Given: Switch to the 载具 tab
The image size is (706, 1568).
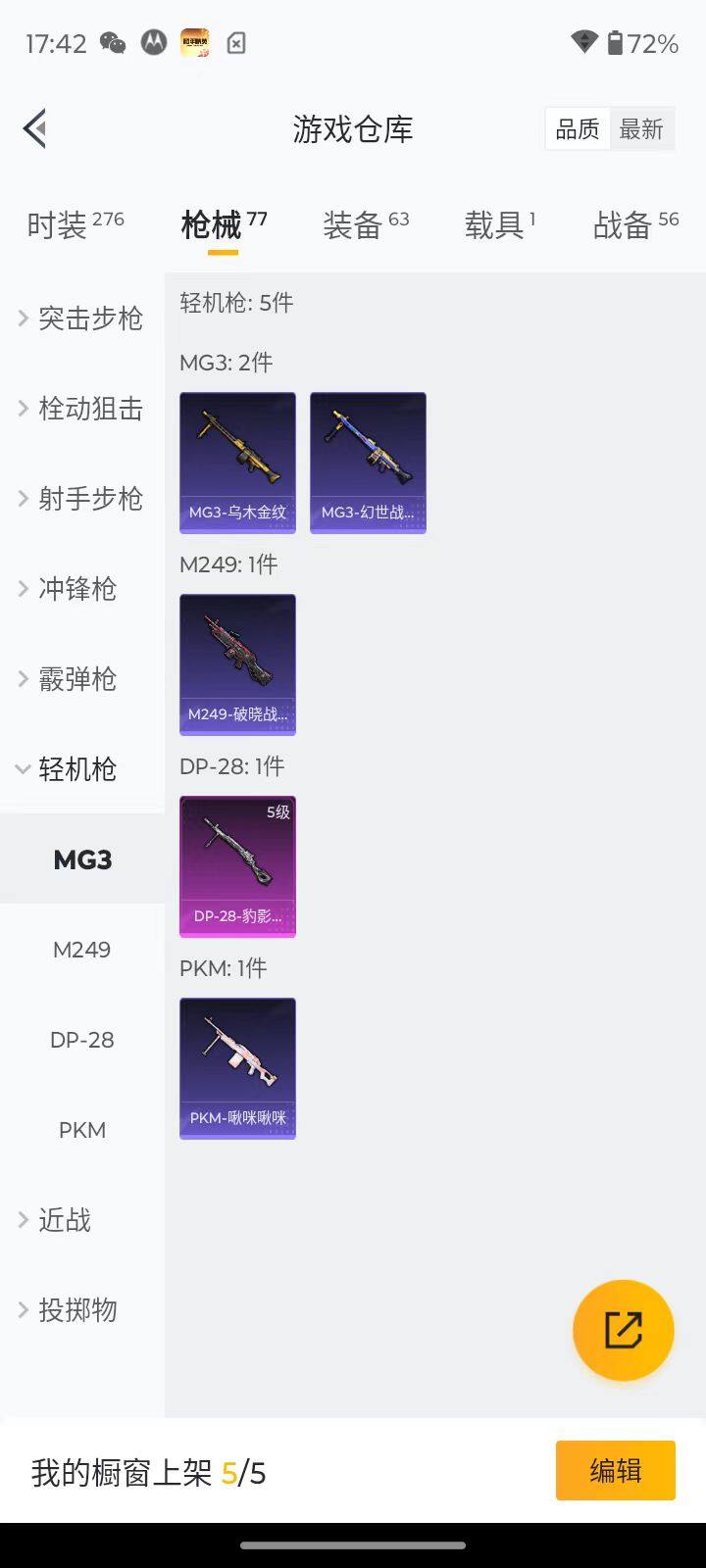Looking at the screenshot, I should 499,224.
